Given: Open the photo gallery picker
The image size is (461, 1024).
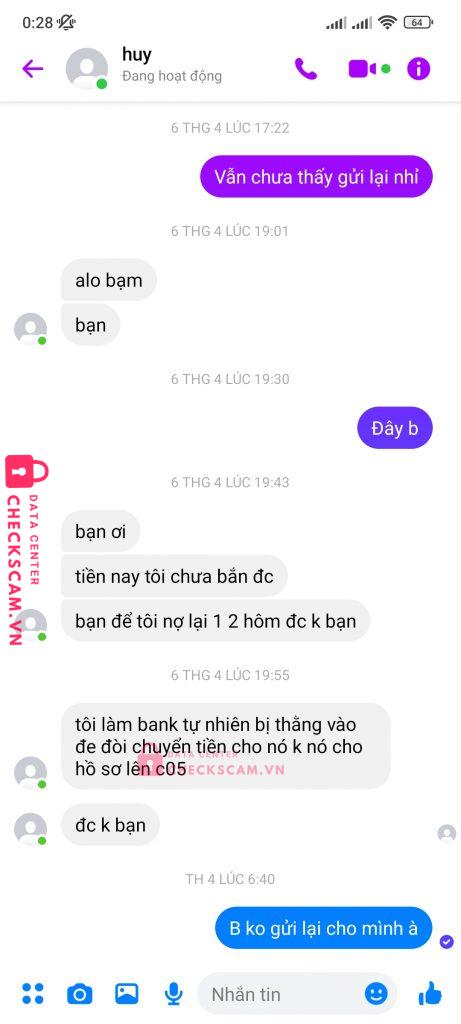Looking at the screenshot, I should (127, 993).
